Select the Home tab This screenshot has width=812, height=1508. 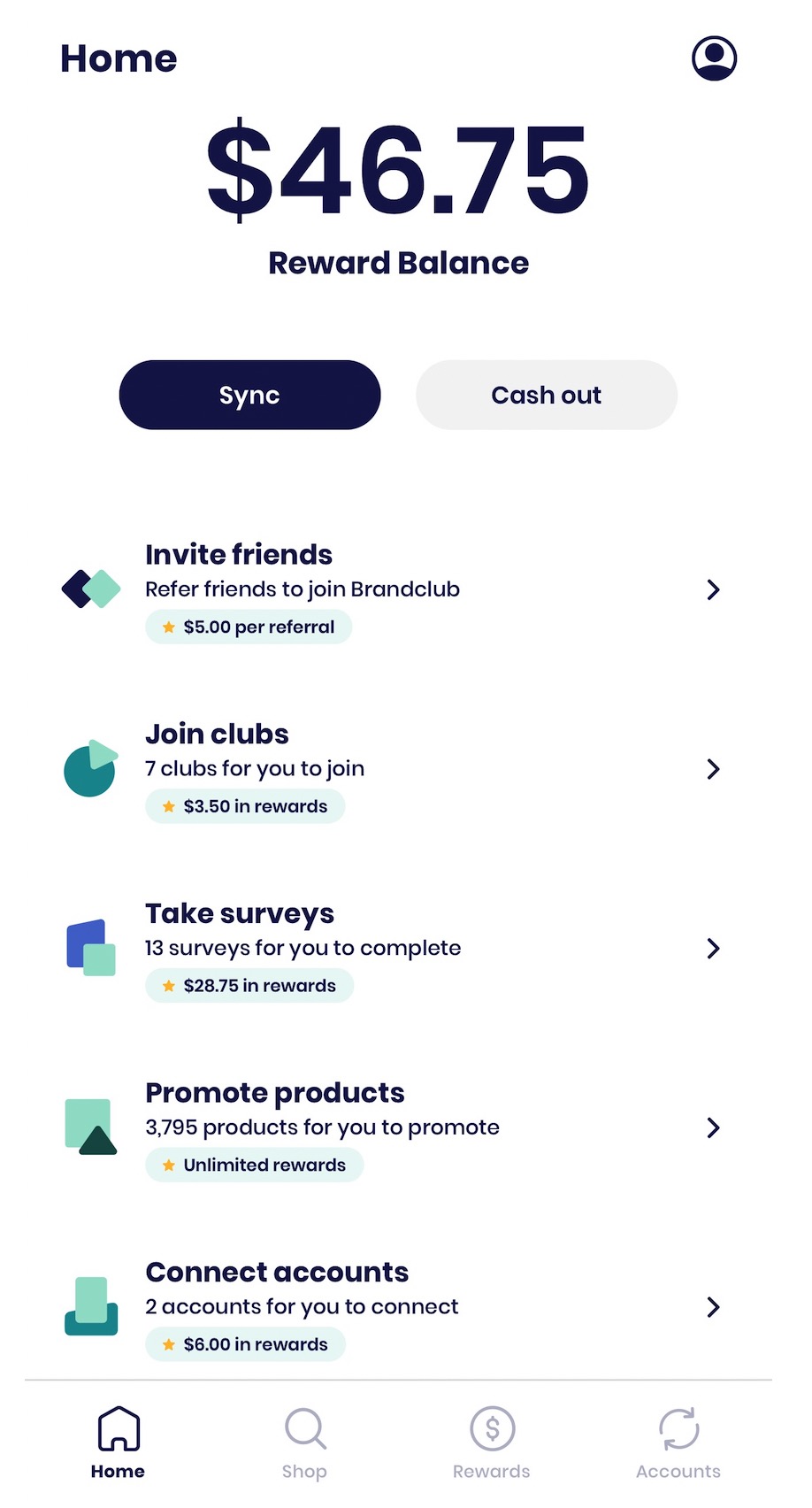(119, 1443)
